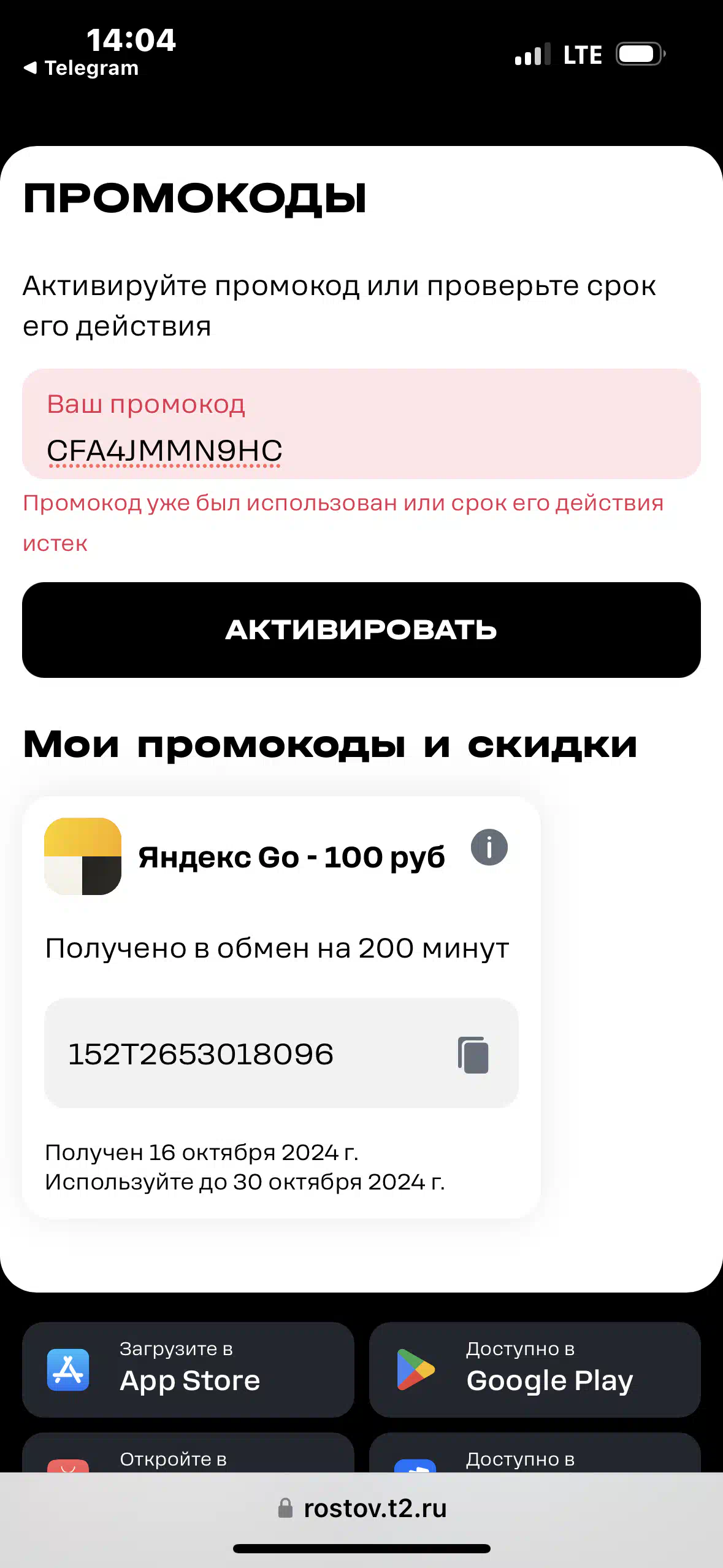Open the App Store download link
This screenshot has height=1568, width=723.
188,1369
